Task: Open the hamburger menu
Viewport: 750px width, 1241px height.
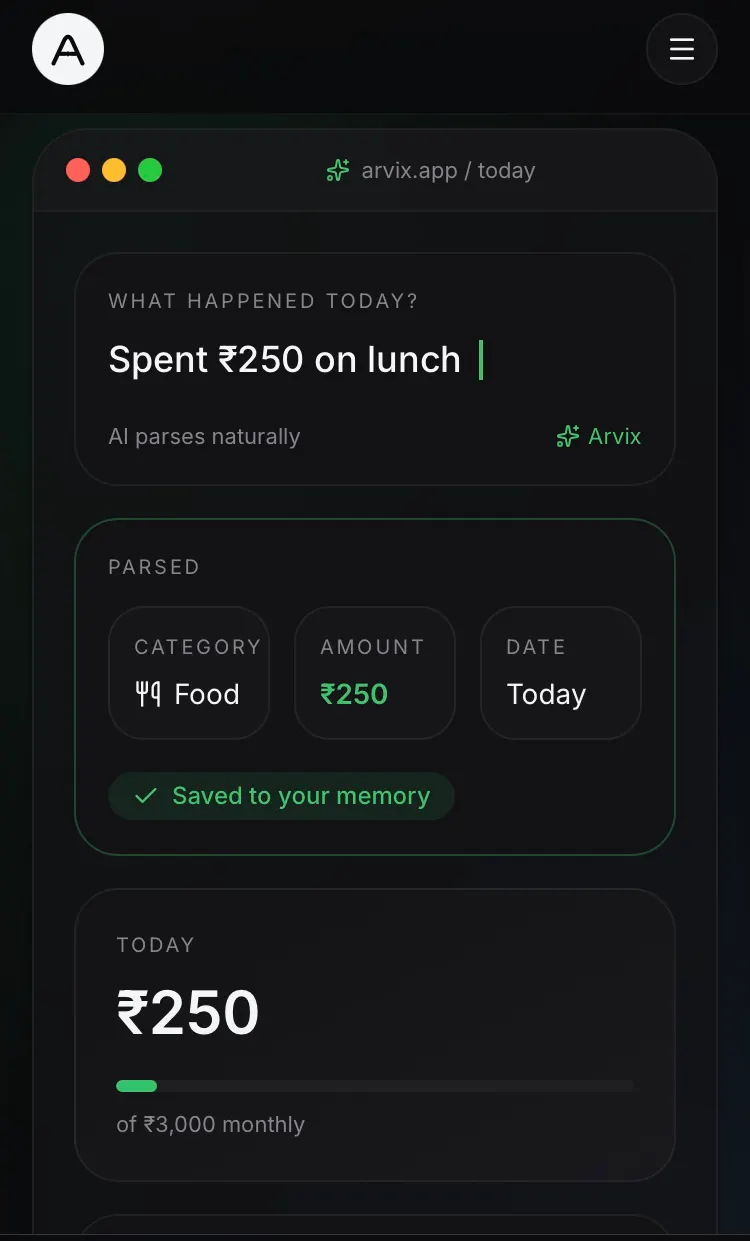Action: pos(682,49)
